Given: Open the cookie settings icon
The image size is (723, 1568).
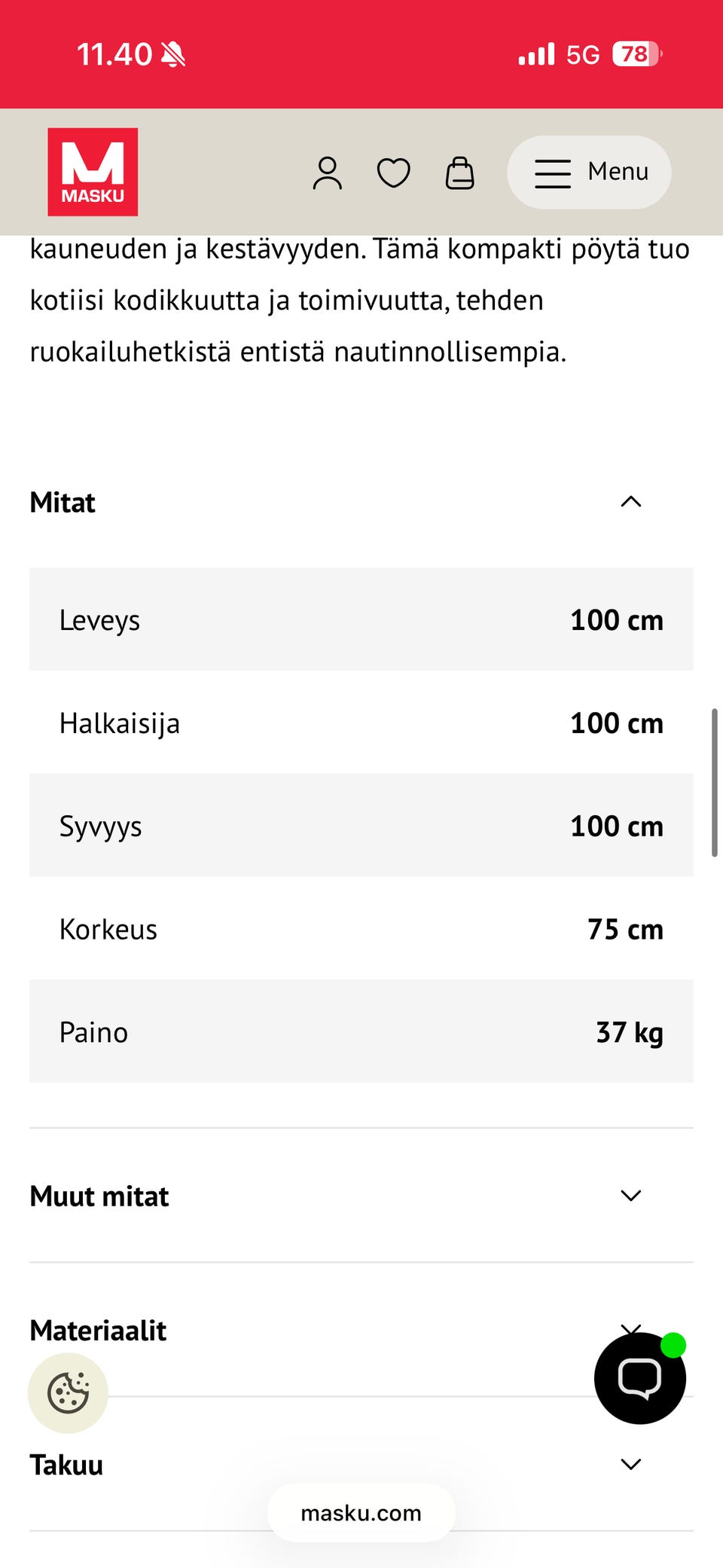Looking at the screenshot, I should pyautogui.click(x=68, y=1392).
